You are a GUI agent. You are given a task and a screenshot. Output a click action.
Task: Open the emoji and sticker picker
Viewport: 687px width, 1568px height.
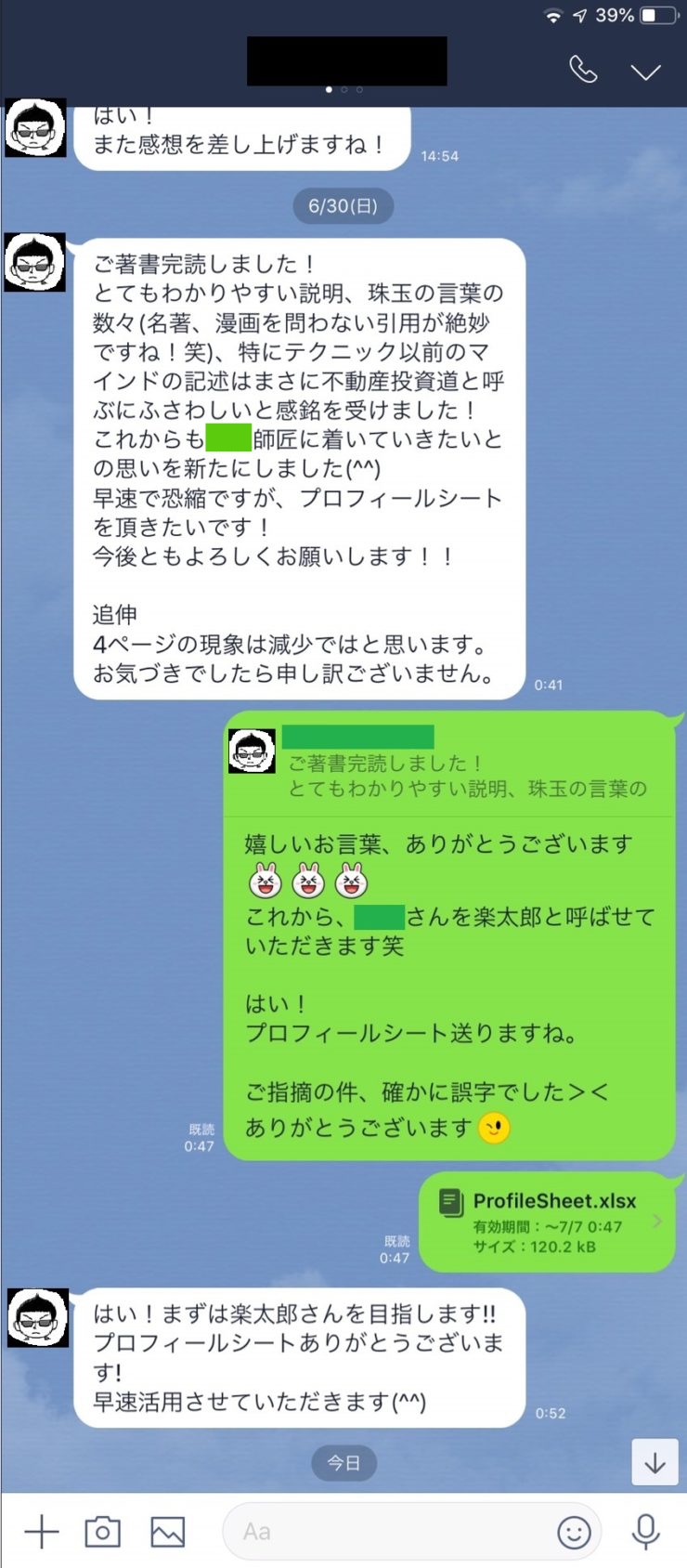573,1532
